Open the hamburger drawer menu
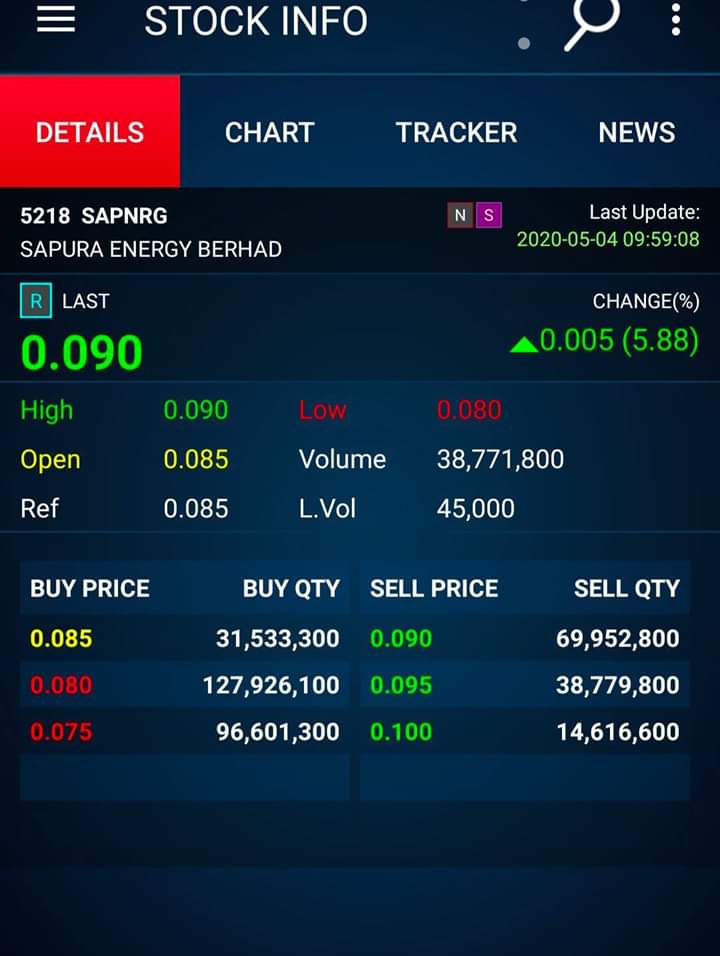This screenshot has height=956, width=720. coord(56,20)
